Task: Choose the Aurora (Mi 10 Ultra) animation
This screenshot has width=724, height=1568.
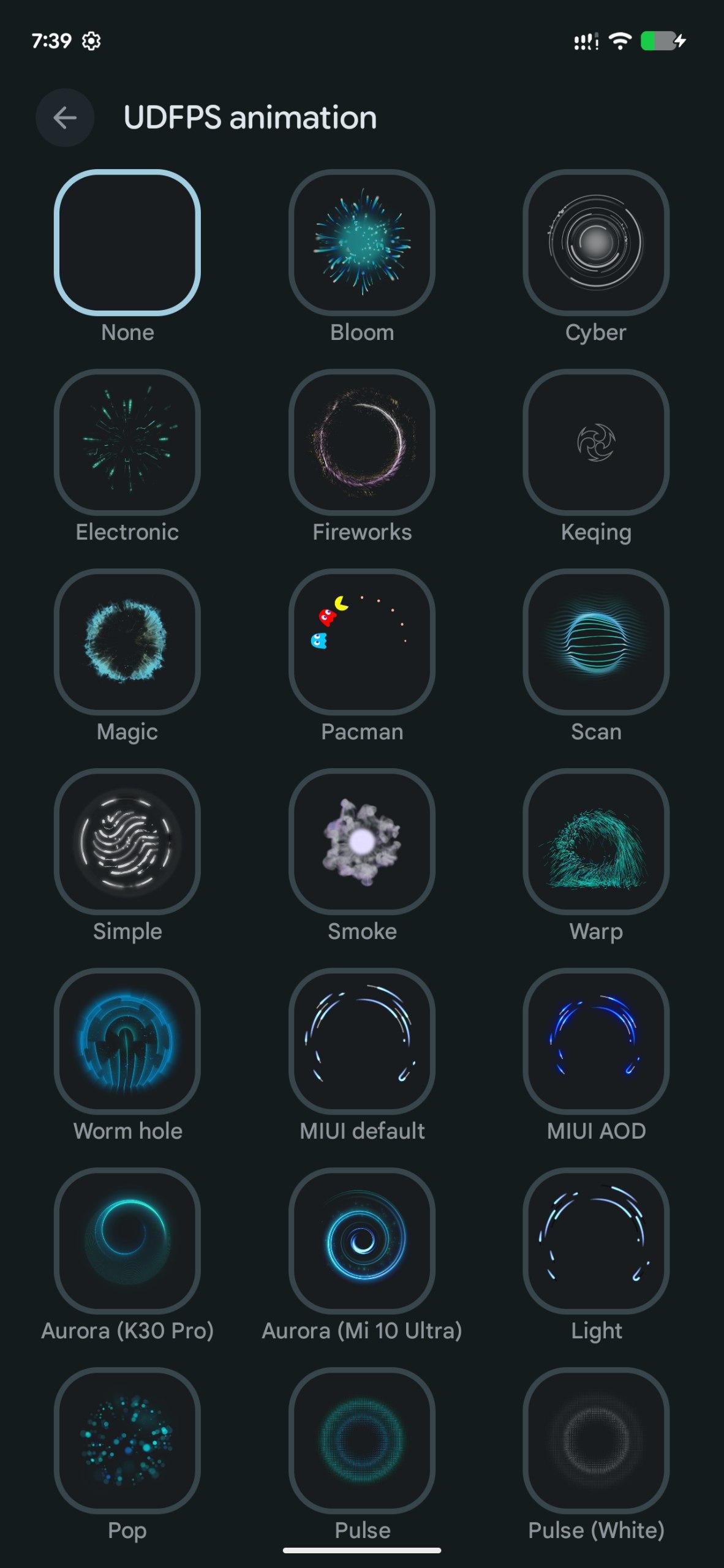Action: pos(362,1241)
